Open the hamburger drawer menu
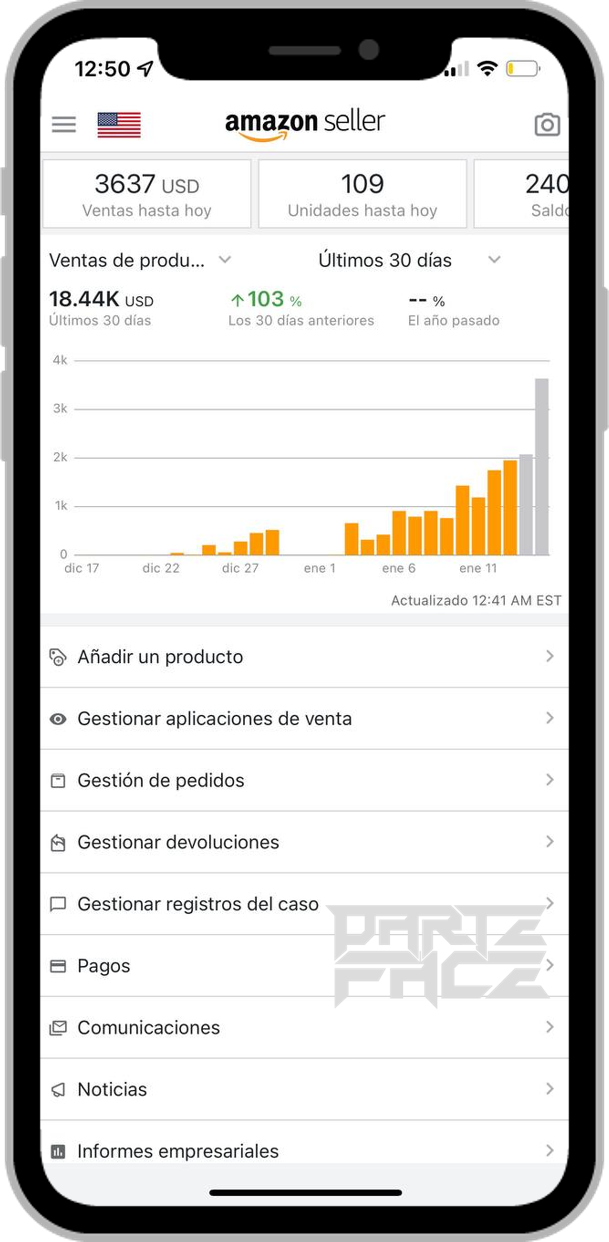This screenshot has height=1242, width=609. [64, 125]
